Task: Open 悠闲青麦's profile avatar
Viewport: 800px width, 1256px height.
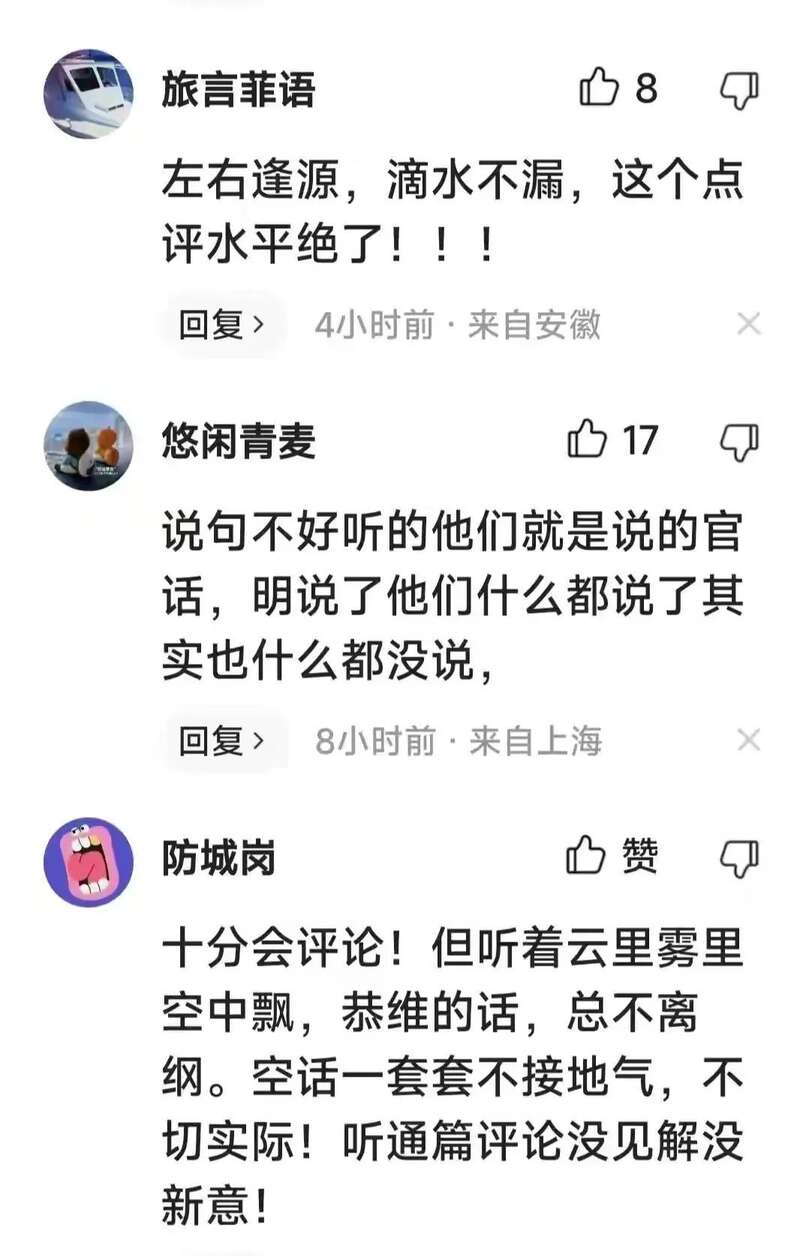Action: pos(88,445)
